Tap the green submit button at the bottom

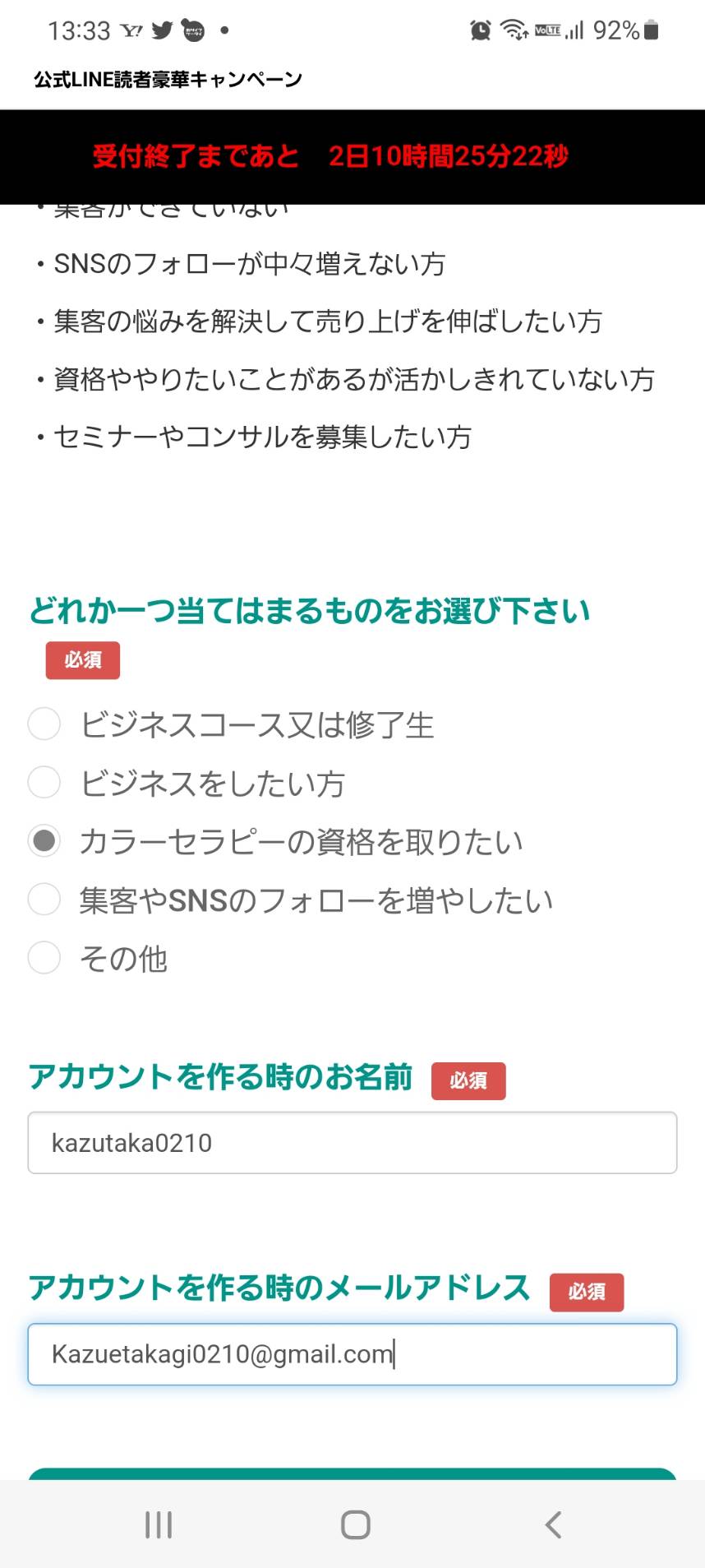coord(352,1474)
